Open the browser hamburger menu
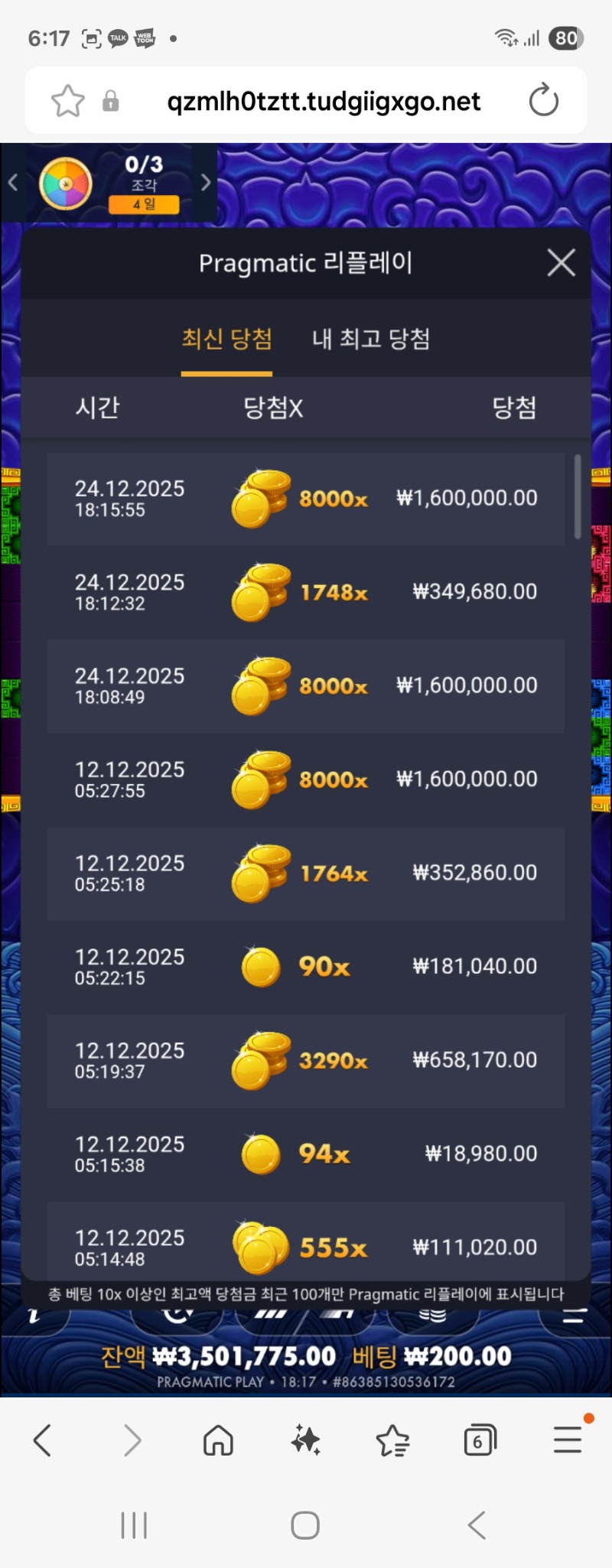 point(568,1441)
